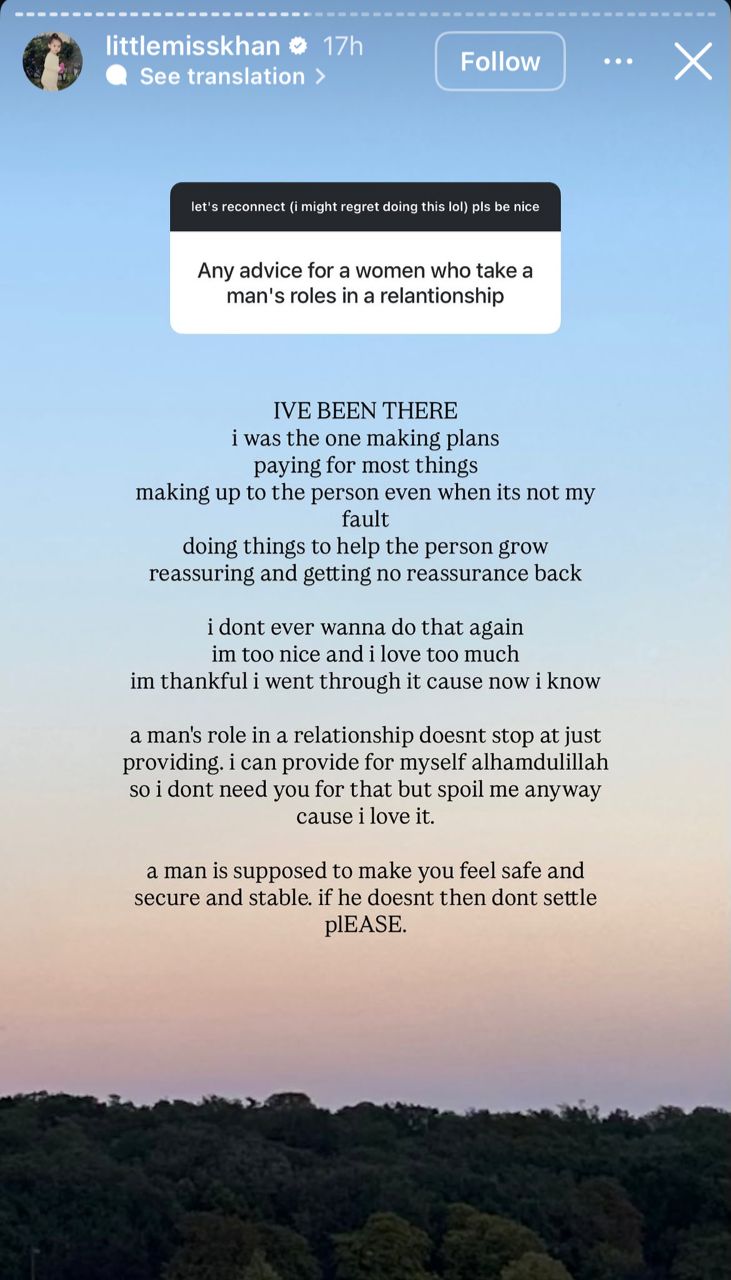Close the story viewer
The image size is (731, 1280).
[693, 61]
